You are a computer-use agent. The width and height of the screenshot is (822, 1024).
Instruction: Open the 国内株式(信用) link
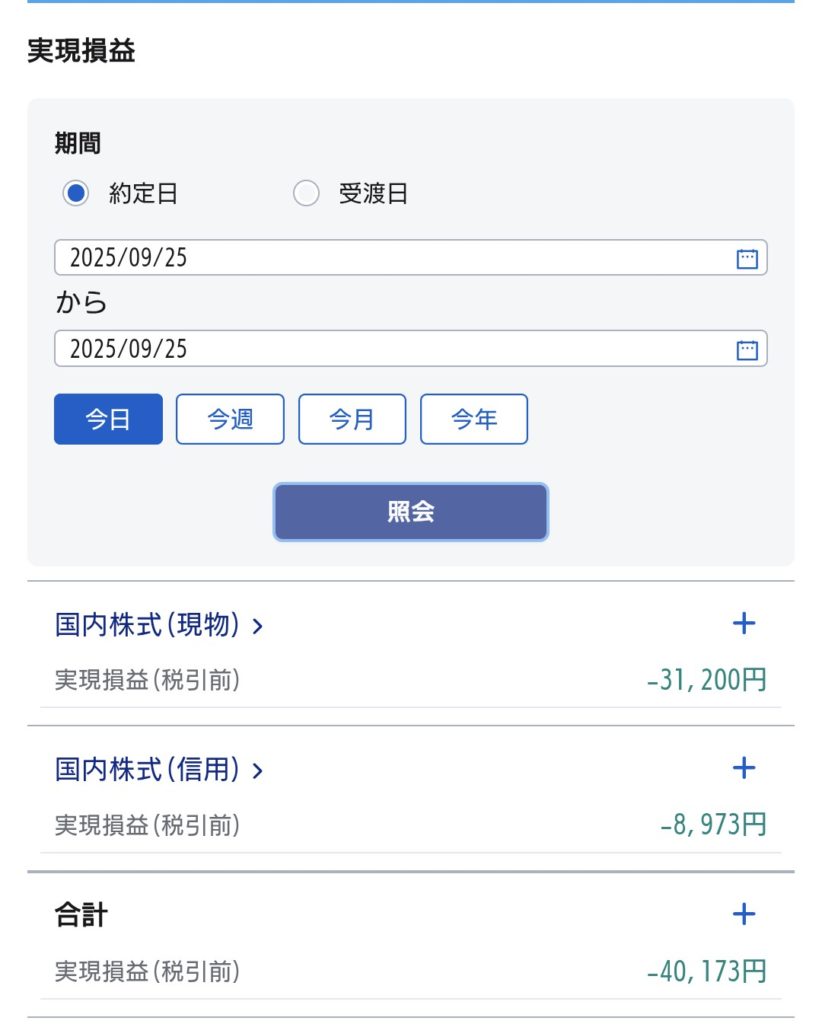(x=159, y=769)
